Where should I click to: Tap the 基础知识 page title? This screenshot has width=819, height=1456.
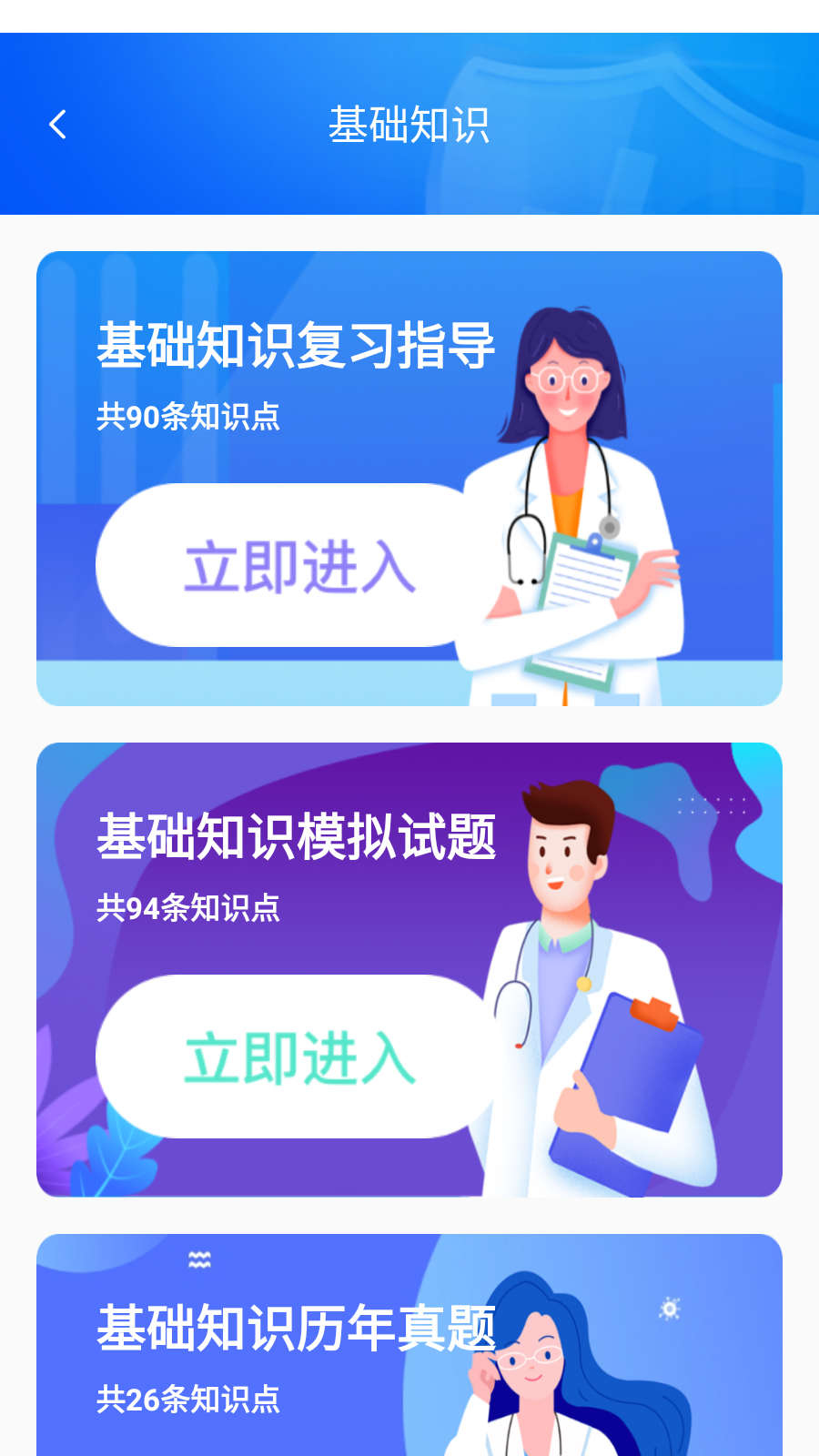(x=409, y=125)
